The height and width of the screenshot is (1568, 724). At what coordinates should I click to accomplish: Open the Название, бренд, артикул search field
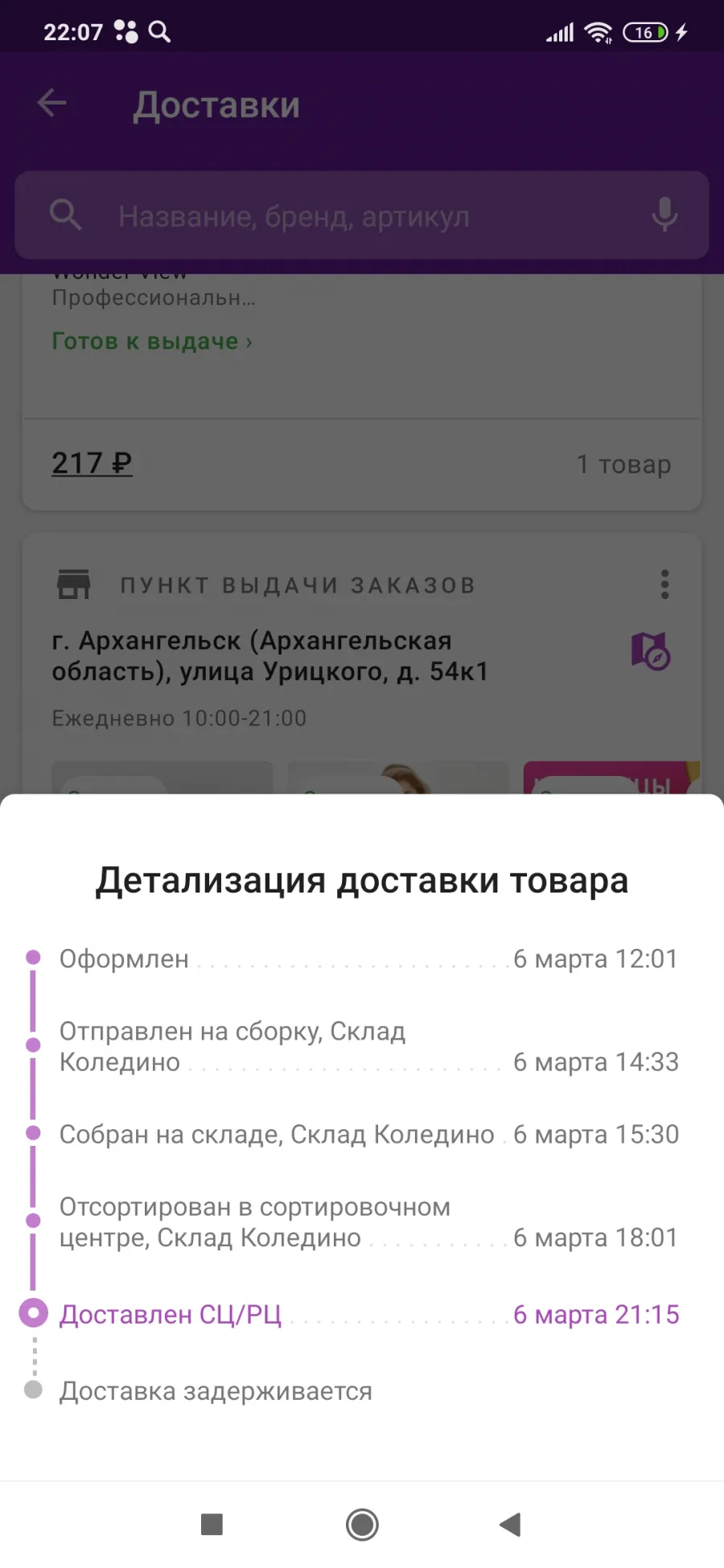coord(362,215)
